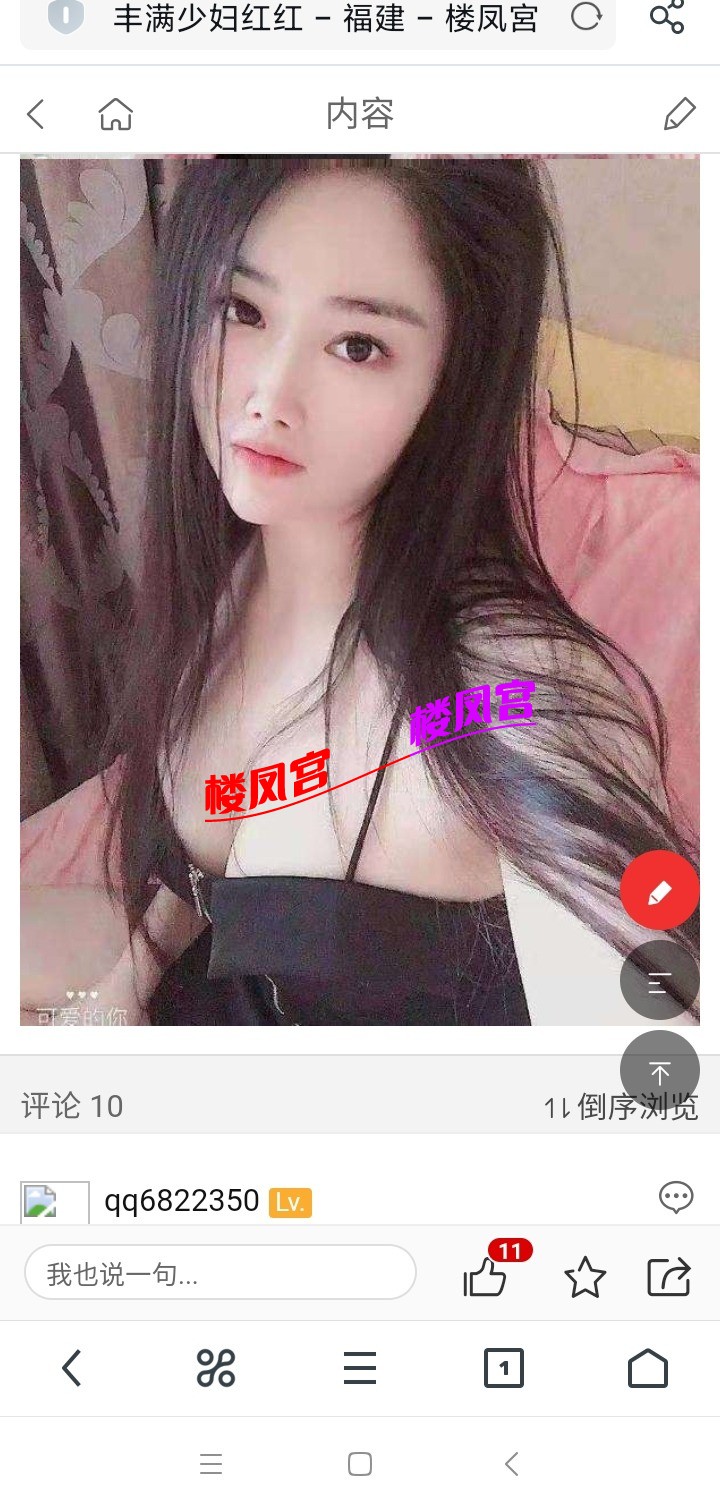Screen dimensions: 720x1512
Task: Reload the page in the address bar
Action: (x=586, y=17)
